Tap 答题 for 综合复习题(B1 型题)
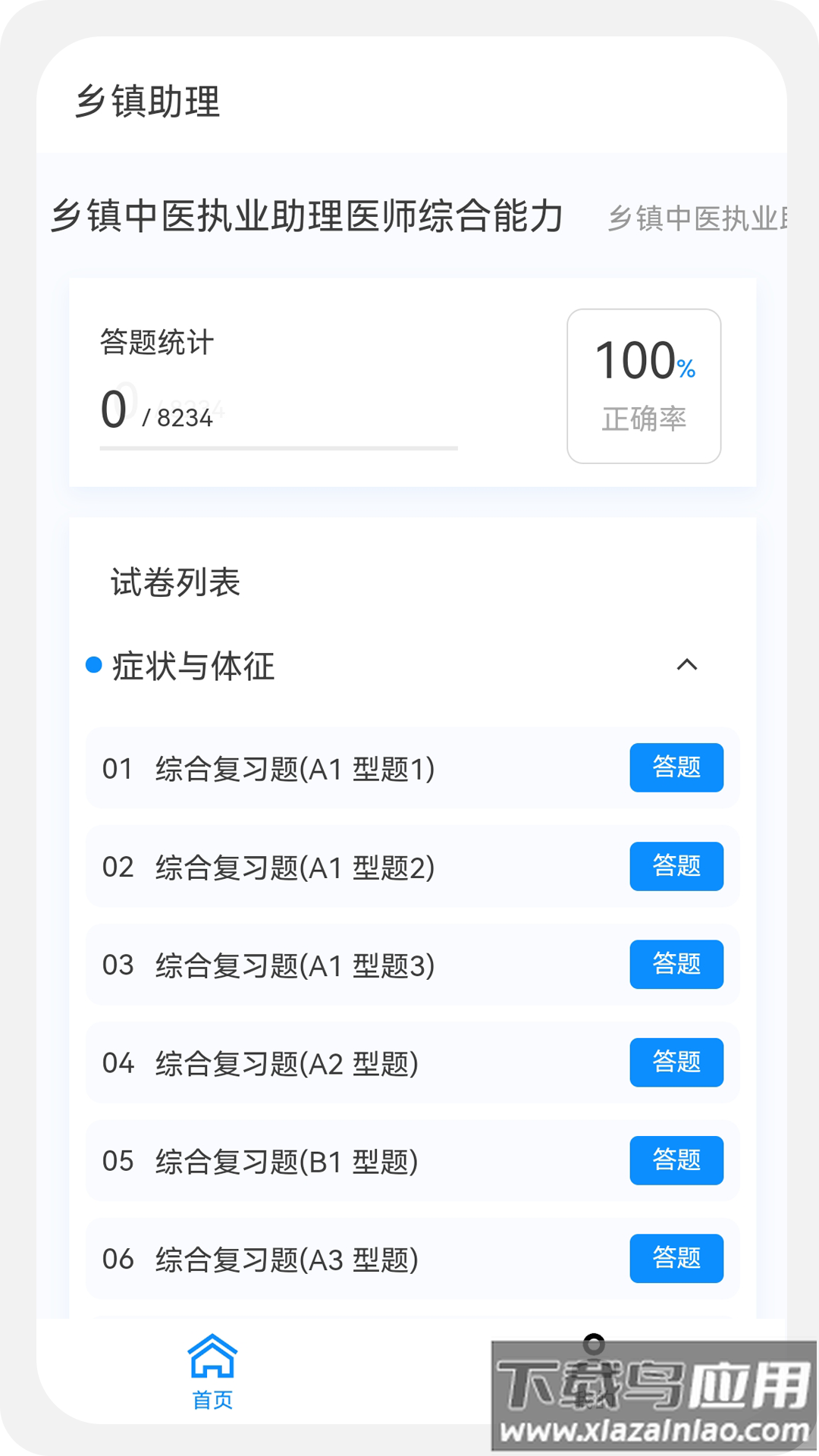The image size is (819, 1456). point(676,1160)
